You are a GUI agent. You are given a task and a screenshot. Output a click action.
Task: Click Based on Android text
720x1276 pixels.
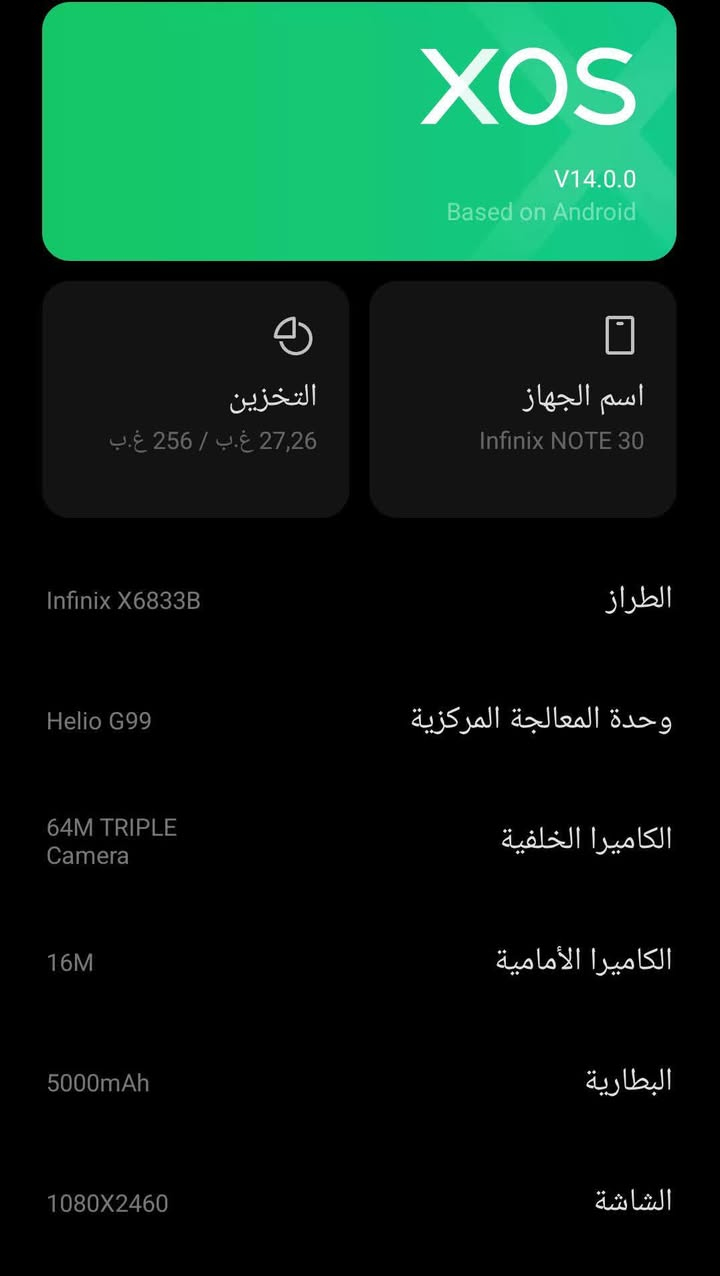542,212
